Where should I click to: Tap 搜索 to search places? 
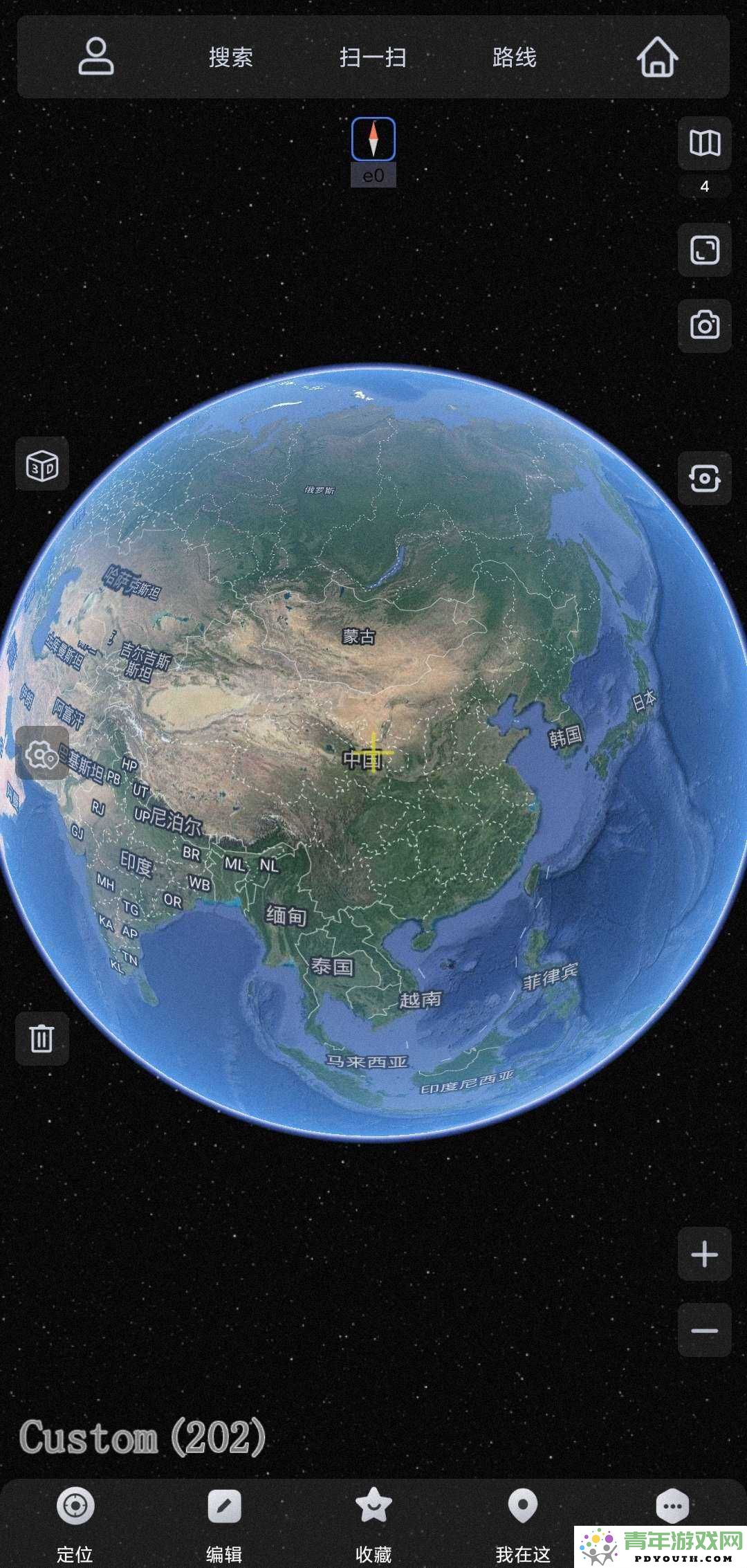[231, 57]
